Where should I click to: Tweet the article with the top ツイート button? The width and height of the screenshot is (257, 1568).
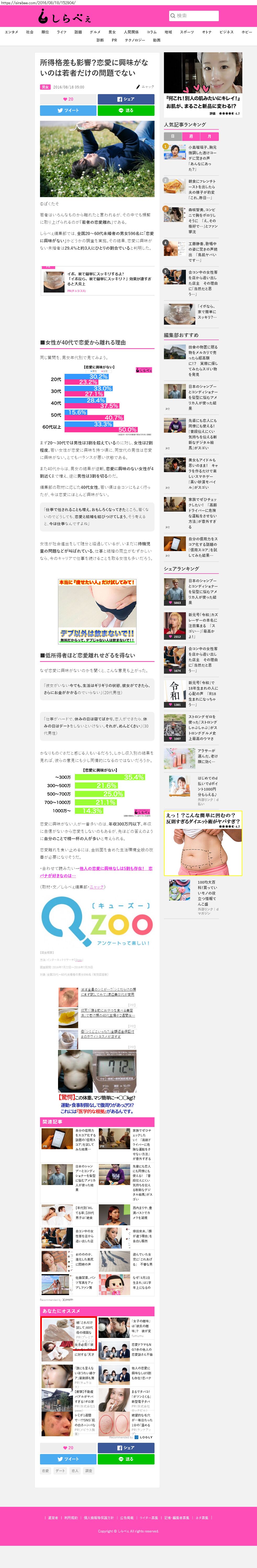[x=68, y=110]
